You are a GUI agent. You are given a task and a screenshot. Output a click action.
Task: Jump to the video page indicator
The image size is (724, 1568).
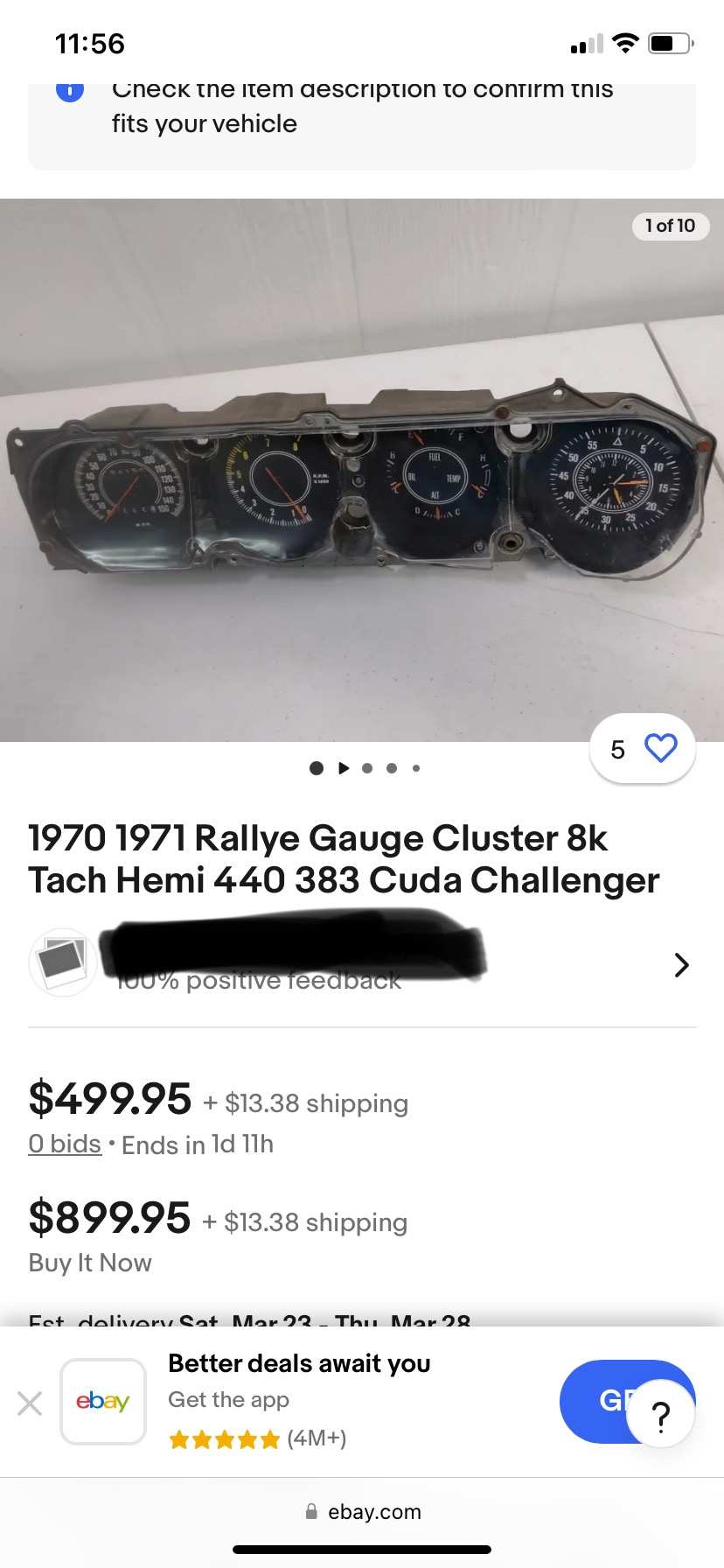click(343, 768)
